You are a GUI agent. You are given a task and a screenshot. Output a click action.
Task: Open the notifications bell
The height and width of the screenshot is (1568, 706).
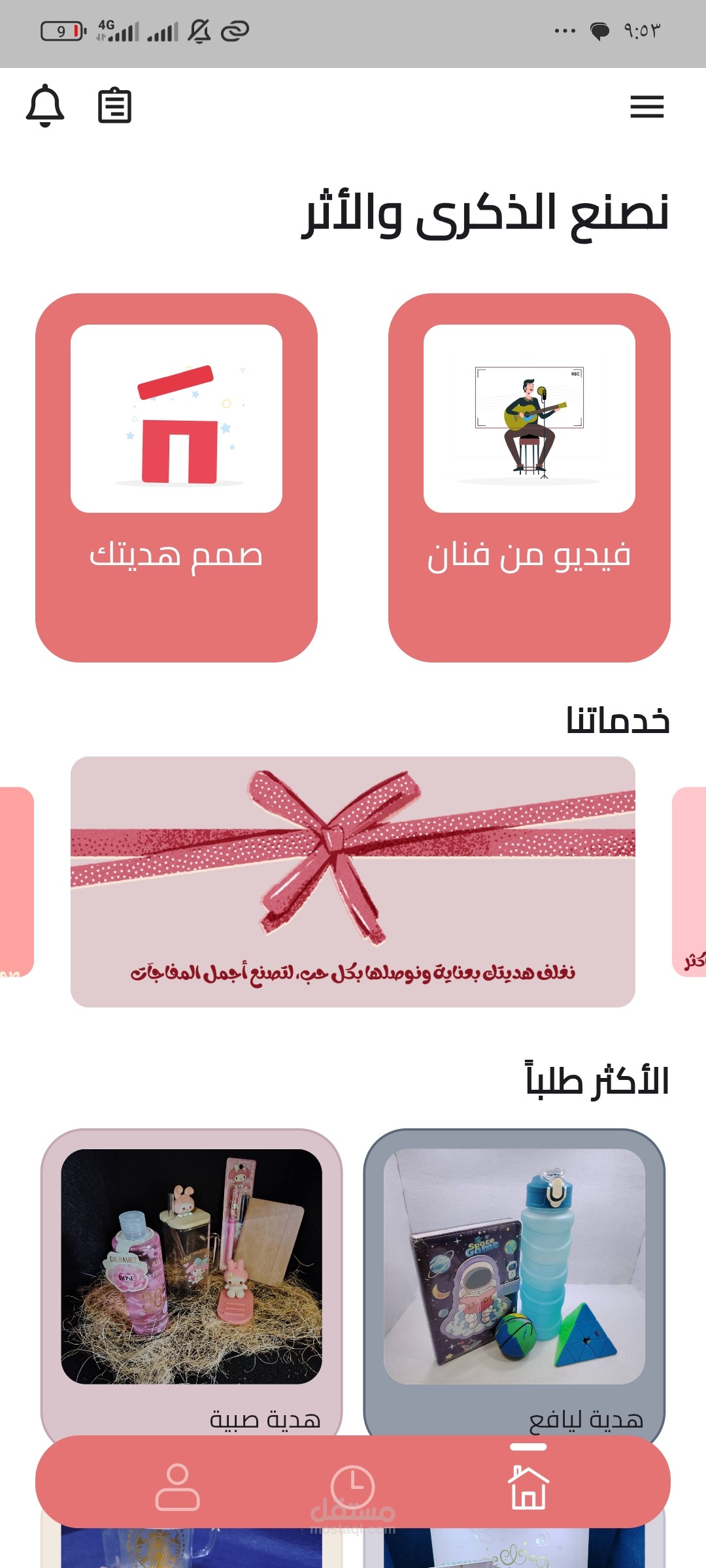point(45,105)
